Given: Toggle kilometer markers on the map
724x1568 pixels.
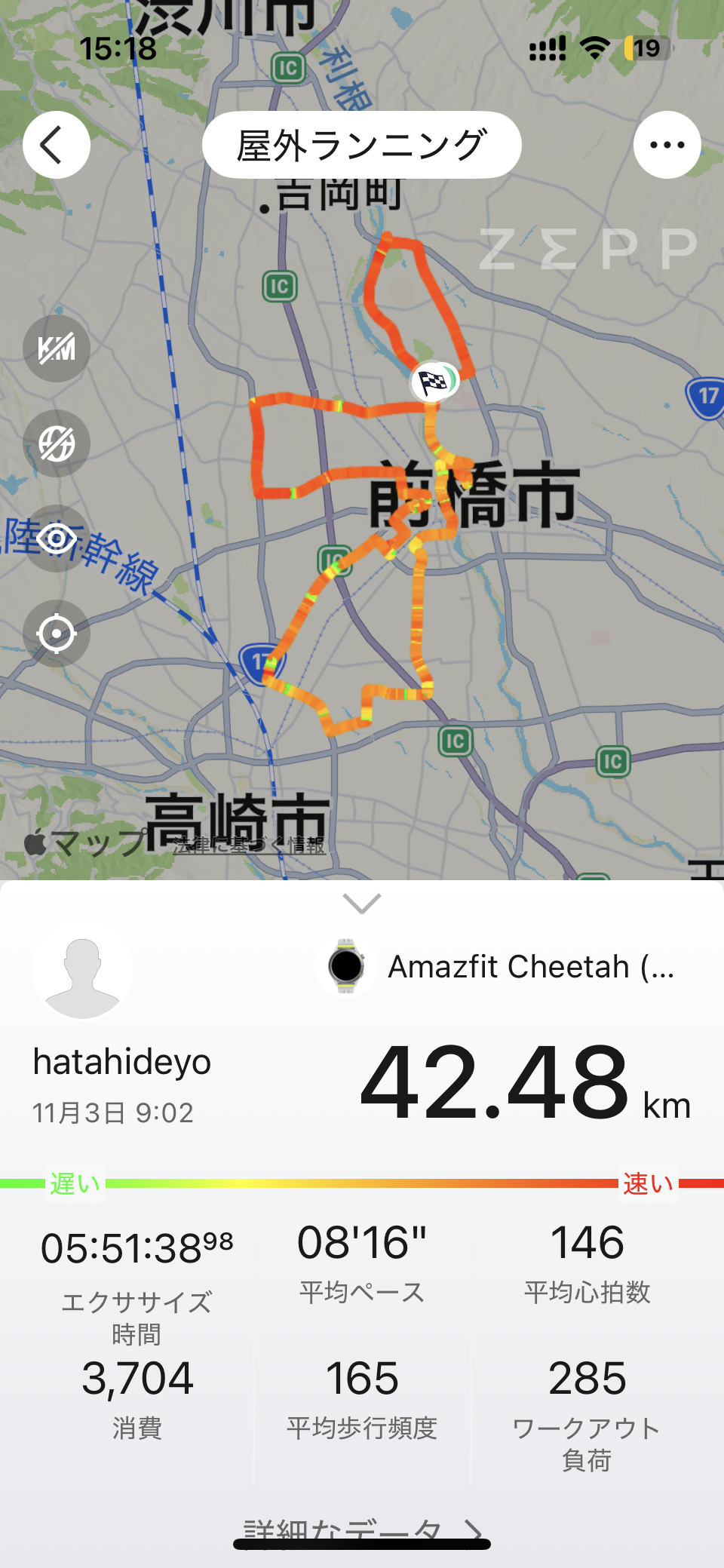Looking at the screenshot, I should click(x=57, y=348).
